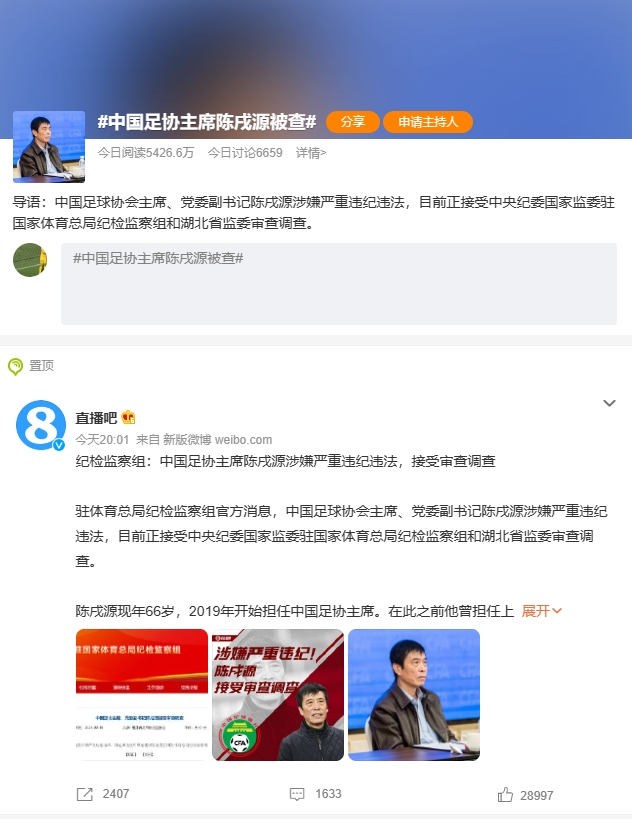Open the first image of the inspection notice
The width and height of the screenshot is (632, 819).
pyautogui.click(x=142, y=694)
